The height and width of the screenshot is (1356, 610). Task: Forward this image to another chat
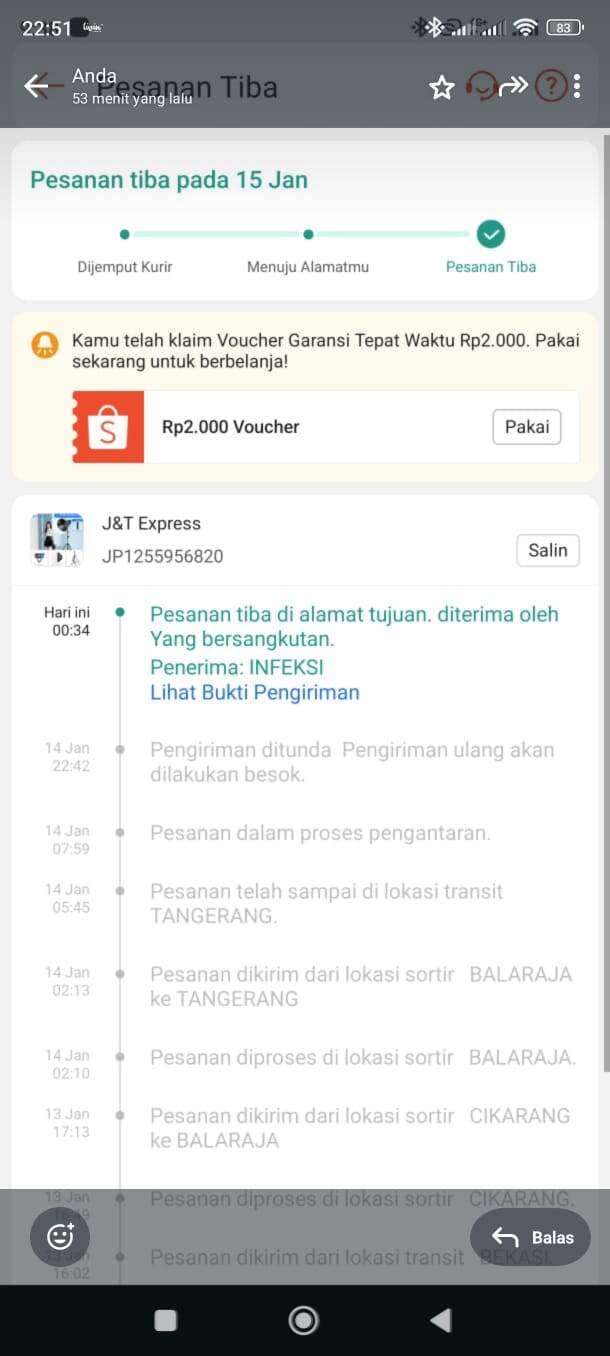pyautogui.click(x=513, y=86)
